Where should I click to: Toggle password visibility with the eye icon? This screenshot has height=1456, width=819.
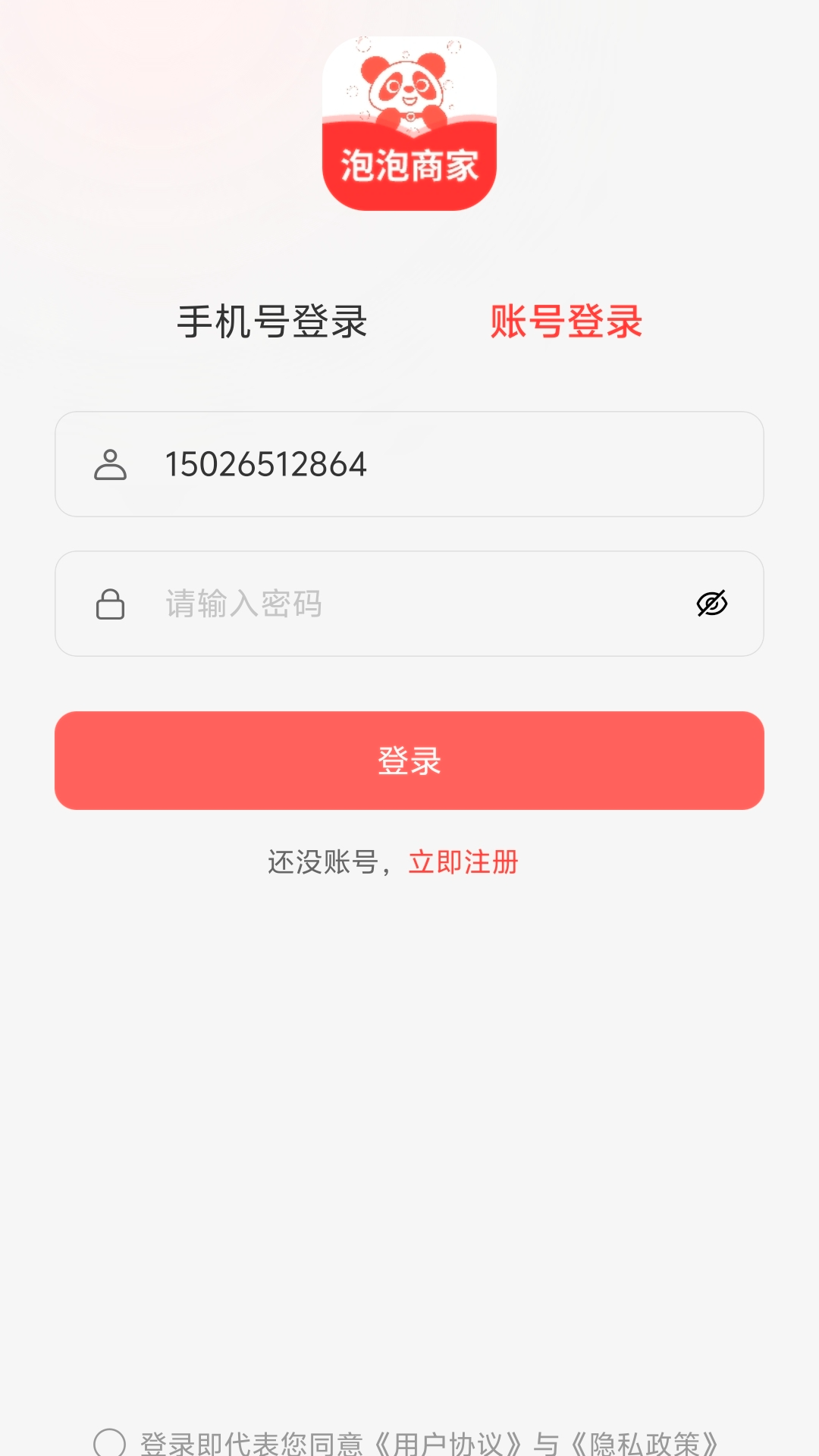tap(712, 604)
